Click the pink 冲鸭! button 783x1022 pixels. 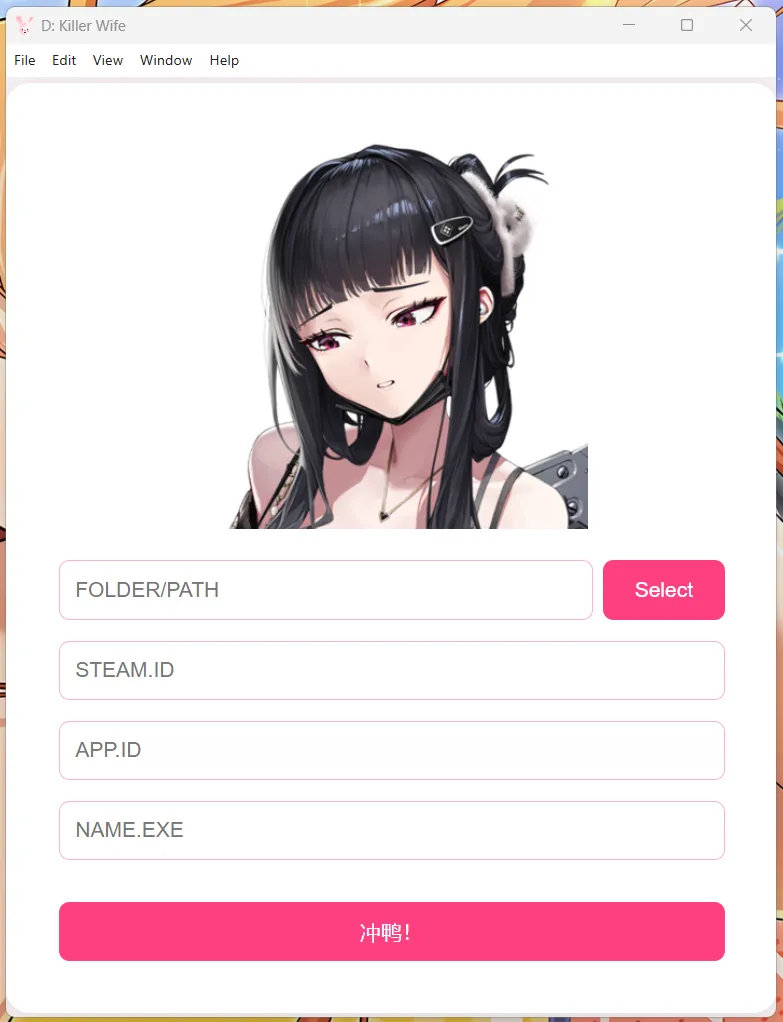point(391,932)
